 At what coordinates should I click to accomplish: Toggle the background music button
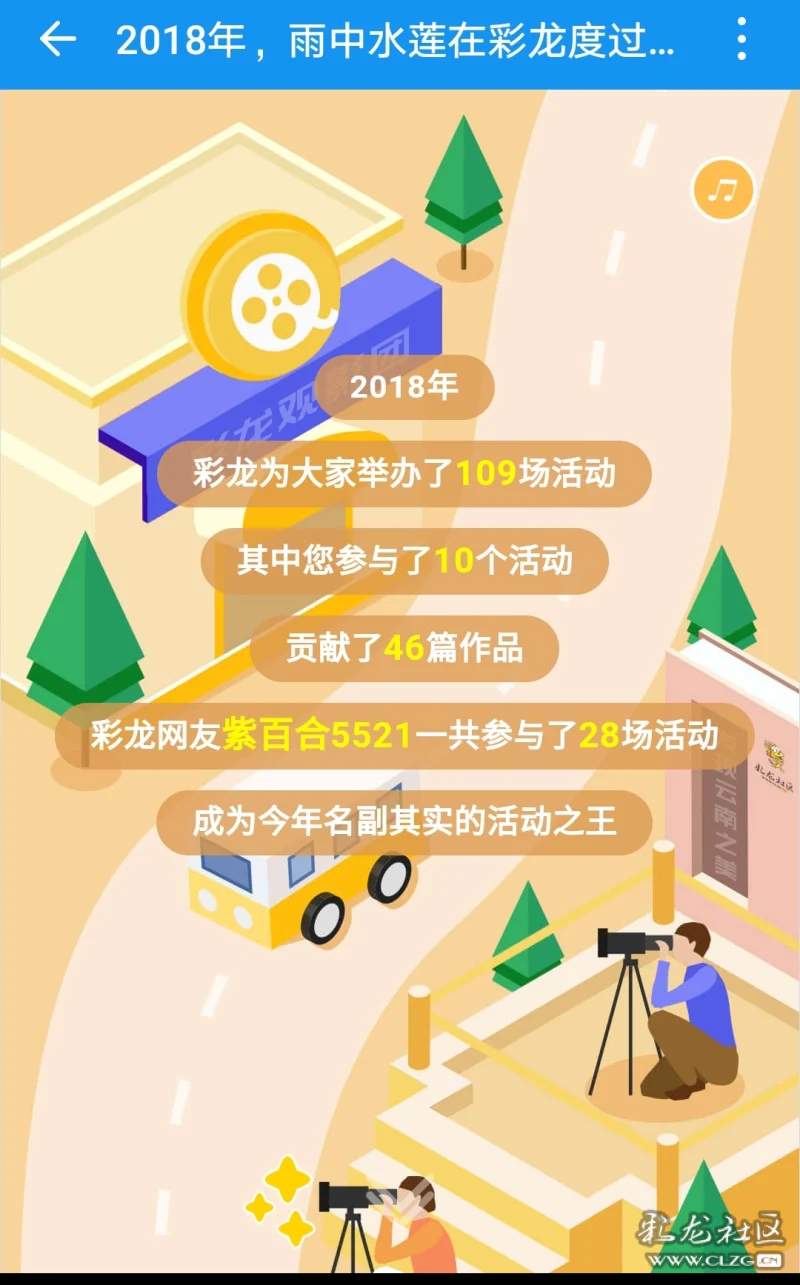[x=723, y=189]
